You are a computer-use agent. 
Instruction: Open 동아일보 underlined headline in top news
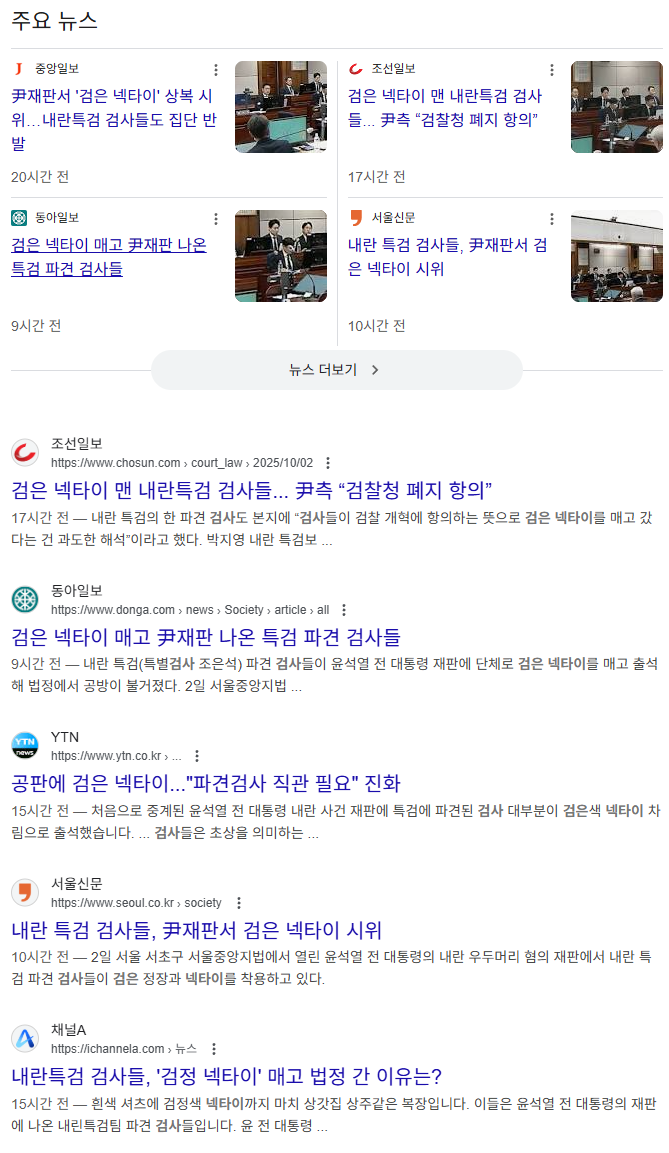(109, 257)
